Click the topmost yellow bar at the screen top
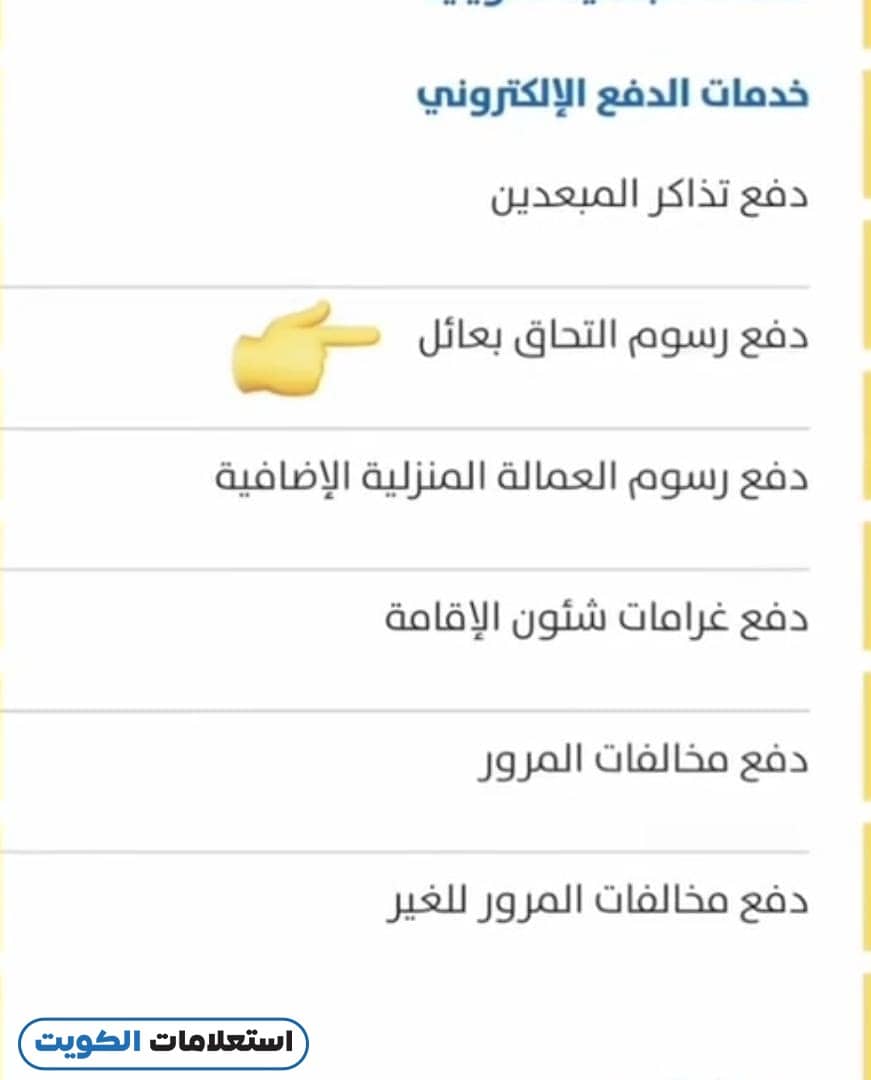Screen dimensions: 871x1080 (862, 20)
